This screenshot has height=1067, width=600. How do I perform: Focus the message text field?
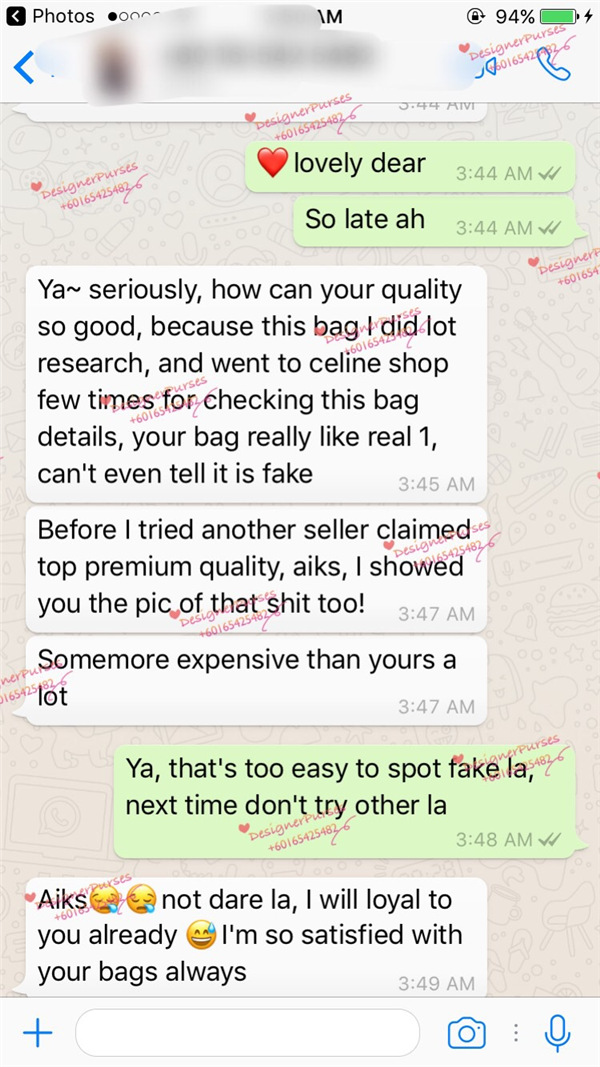247,1033
